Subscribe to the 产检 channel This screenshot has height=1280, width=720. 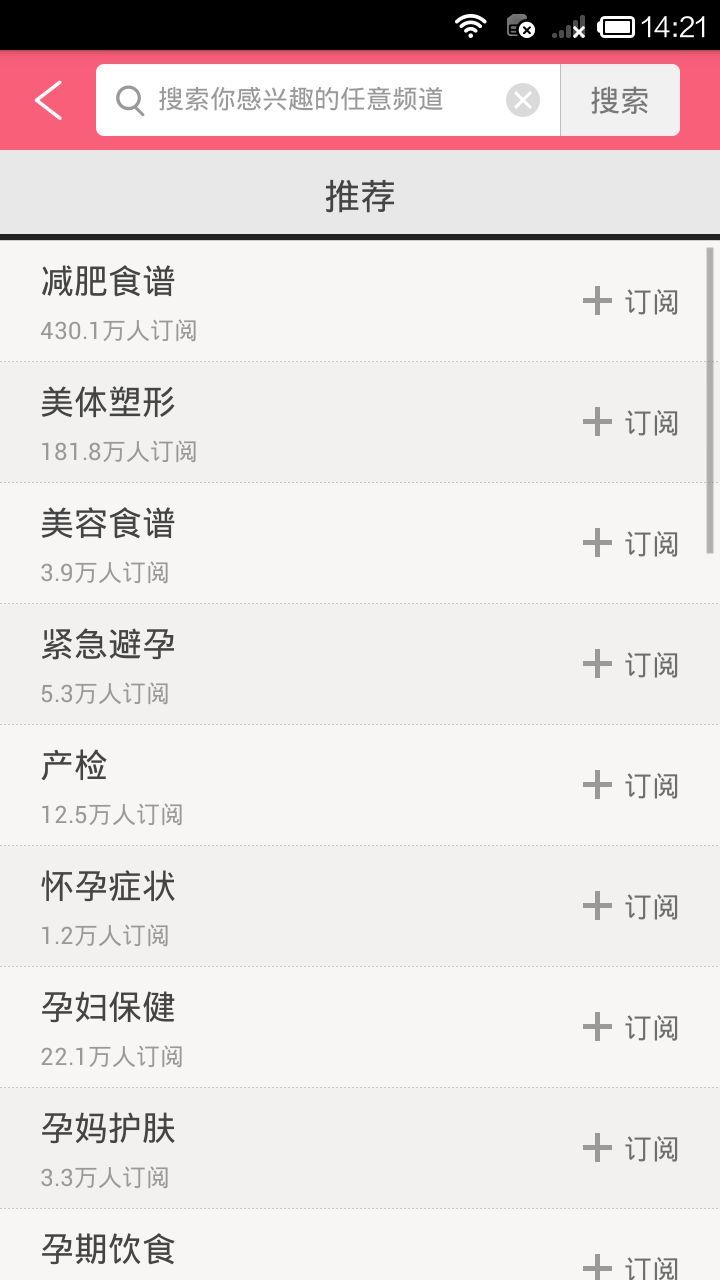pos(631,785)
